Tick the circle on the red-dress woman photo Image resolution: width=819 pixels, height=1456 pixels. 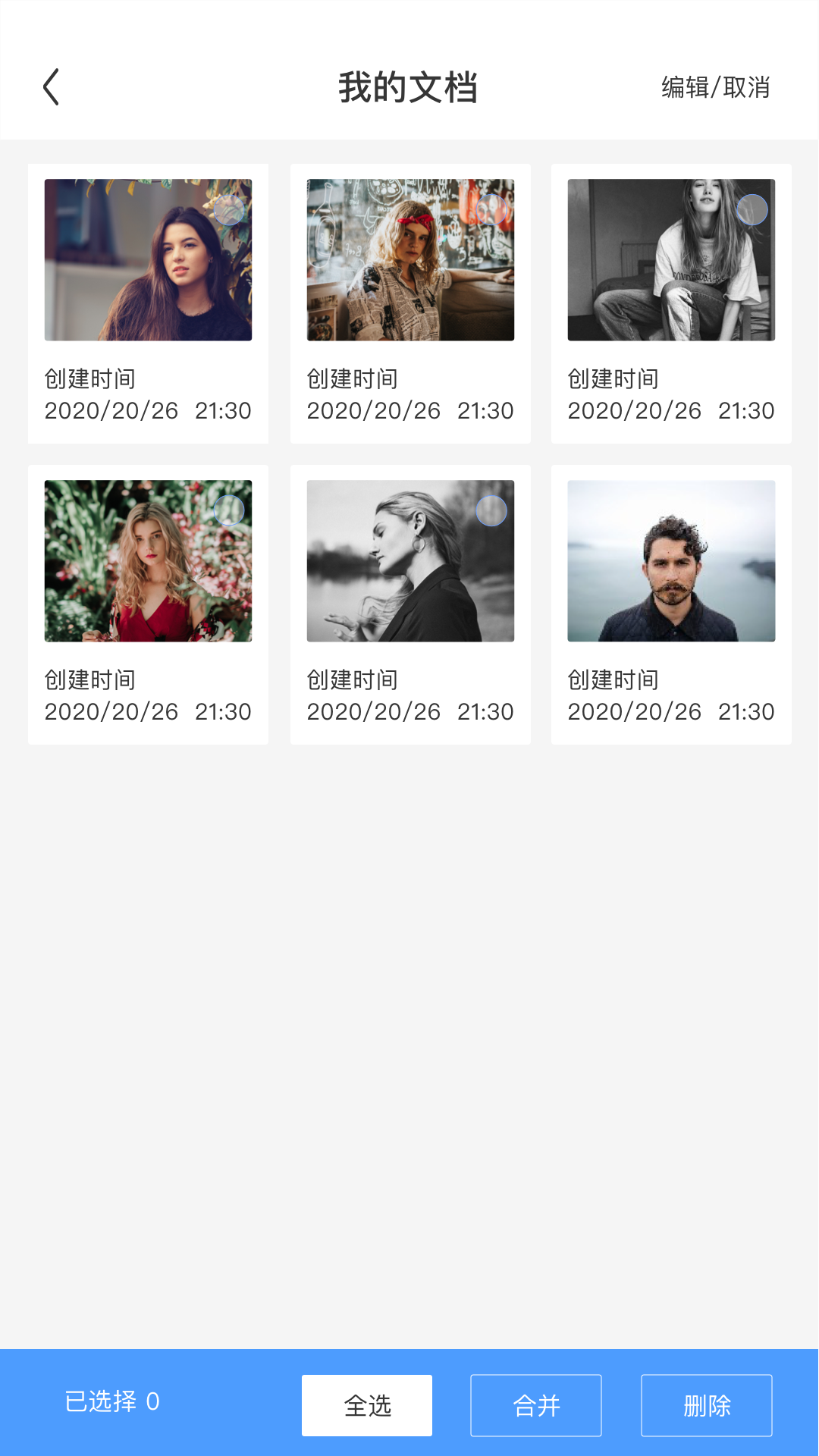229,510
